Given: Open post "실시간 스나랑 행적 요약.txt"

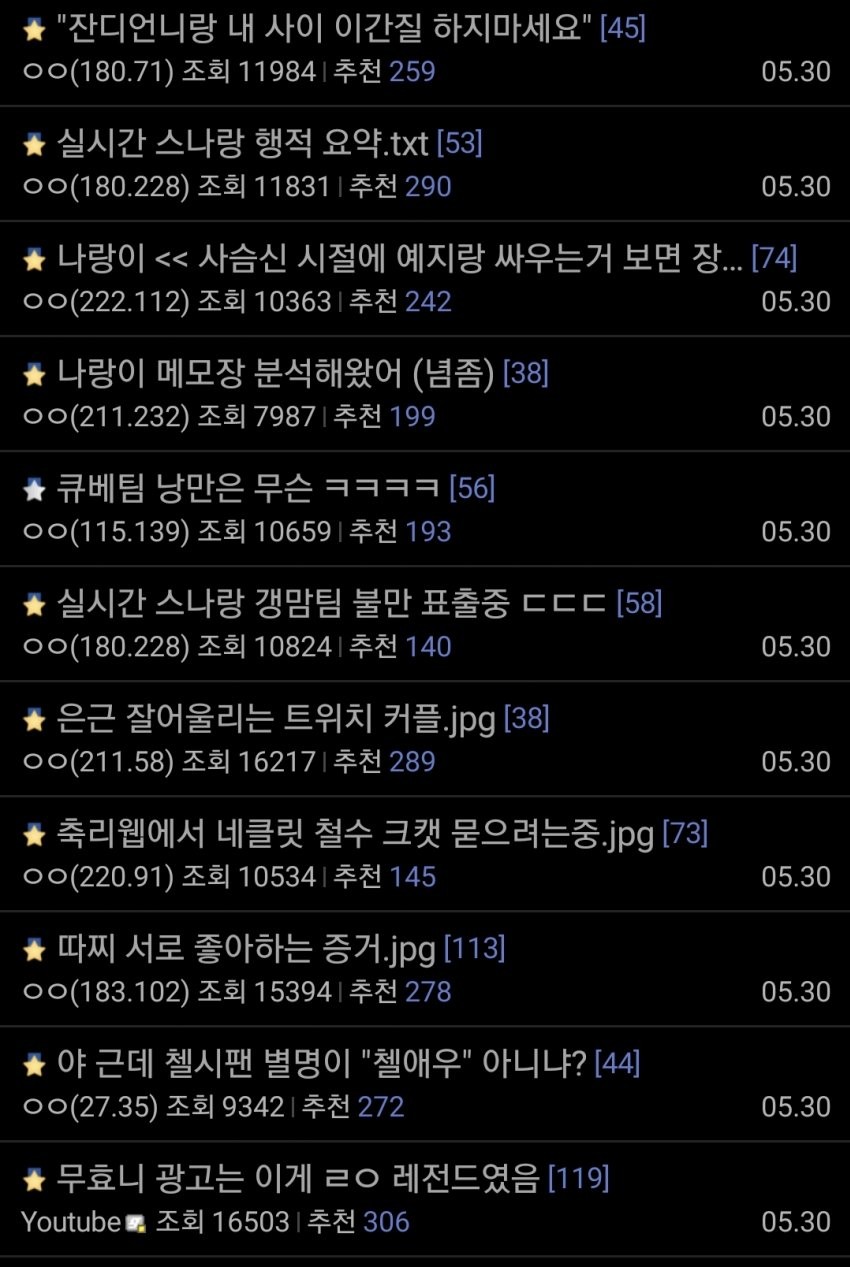Looking at the screenshot, I should click(243, 144).
